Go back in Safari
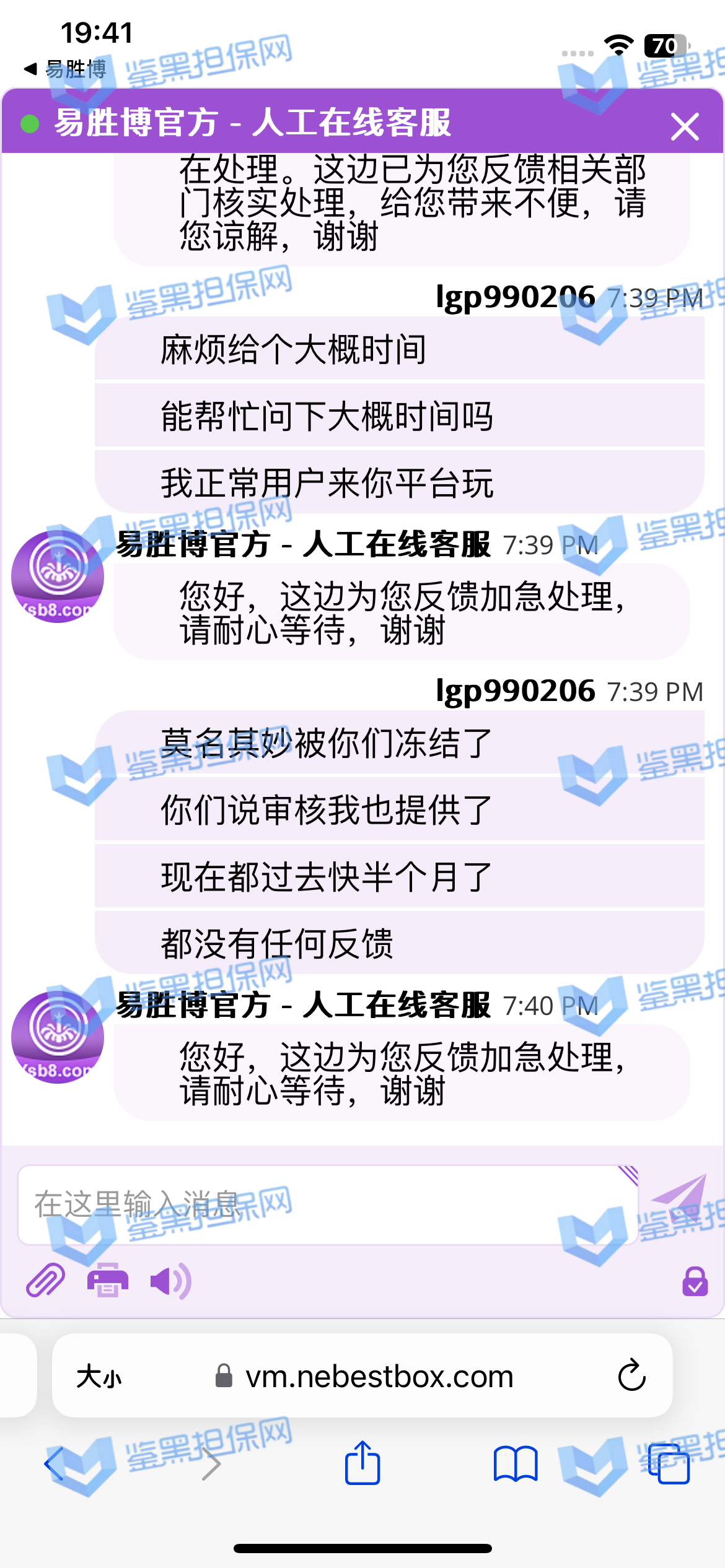The image size is (725, 1568). point(55,1464)
